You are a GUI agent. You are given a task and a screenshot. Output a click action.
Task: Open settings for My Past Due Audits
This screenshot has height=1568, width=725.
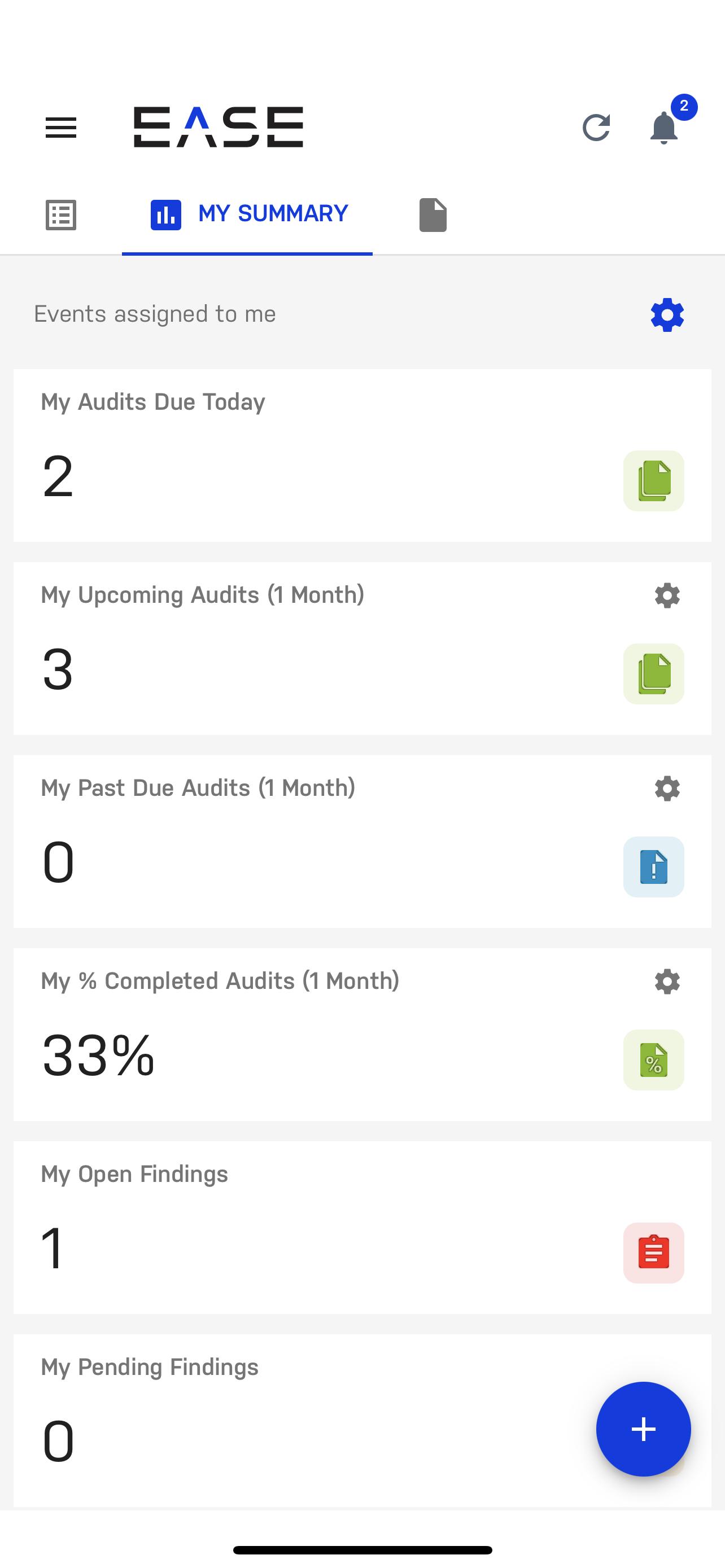click(667, 789)
